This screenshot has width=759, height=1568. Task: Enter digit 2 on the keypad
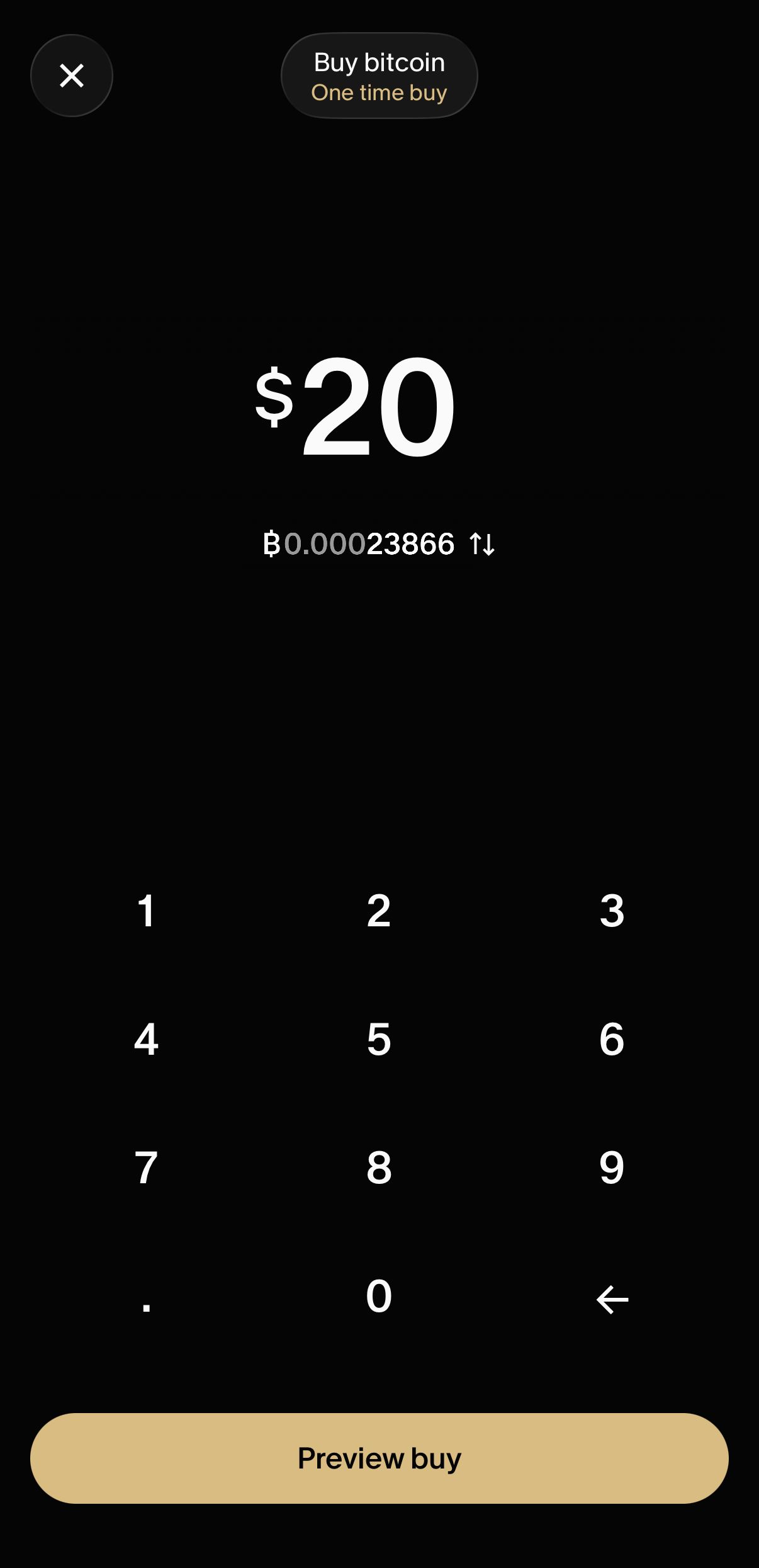click(379, 911)
